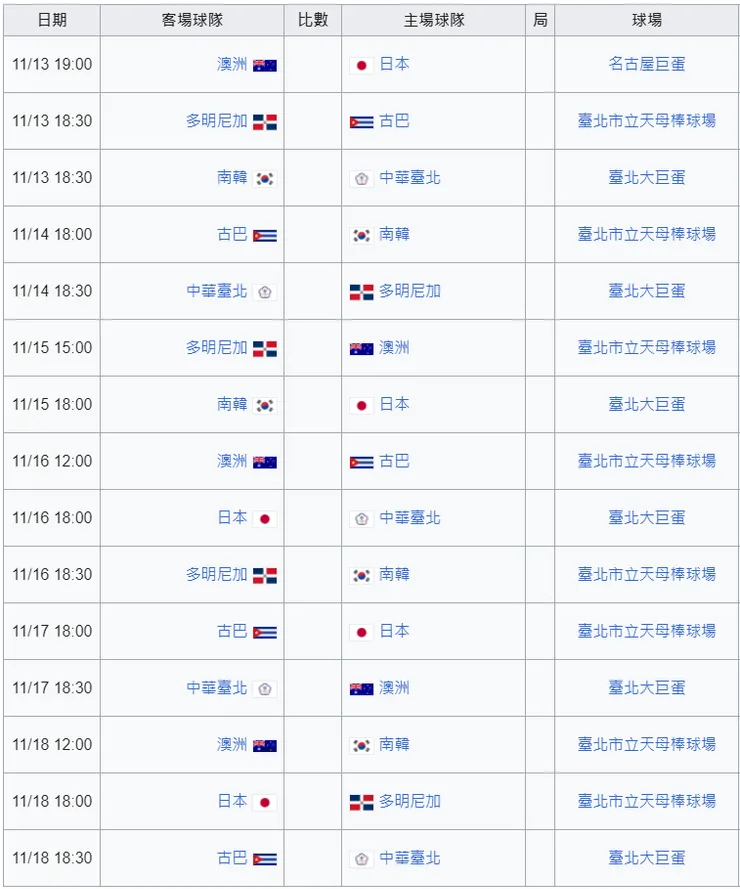Open 古巴 in the 11/16 12:00 row
The image size is (740, 889).
coord(394,461)
